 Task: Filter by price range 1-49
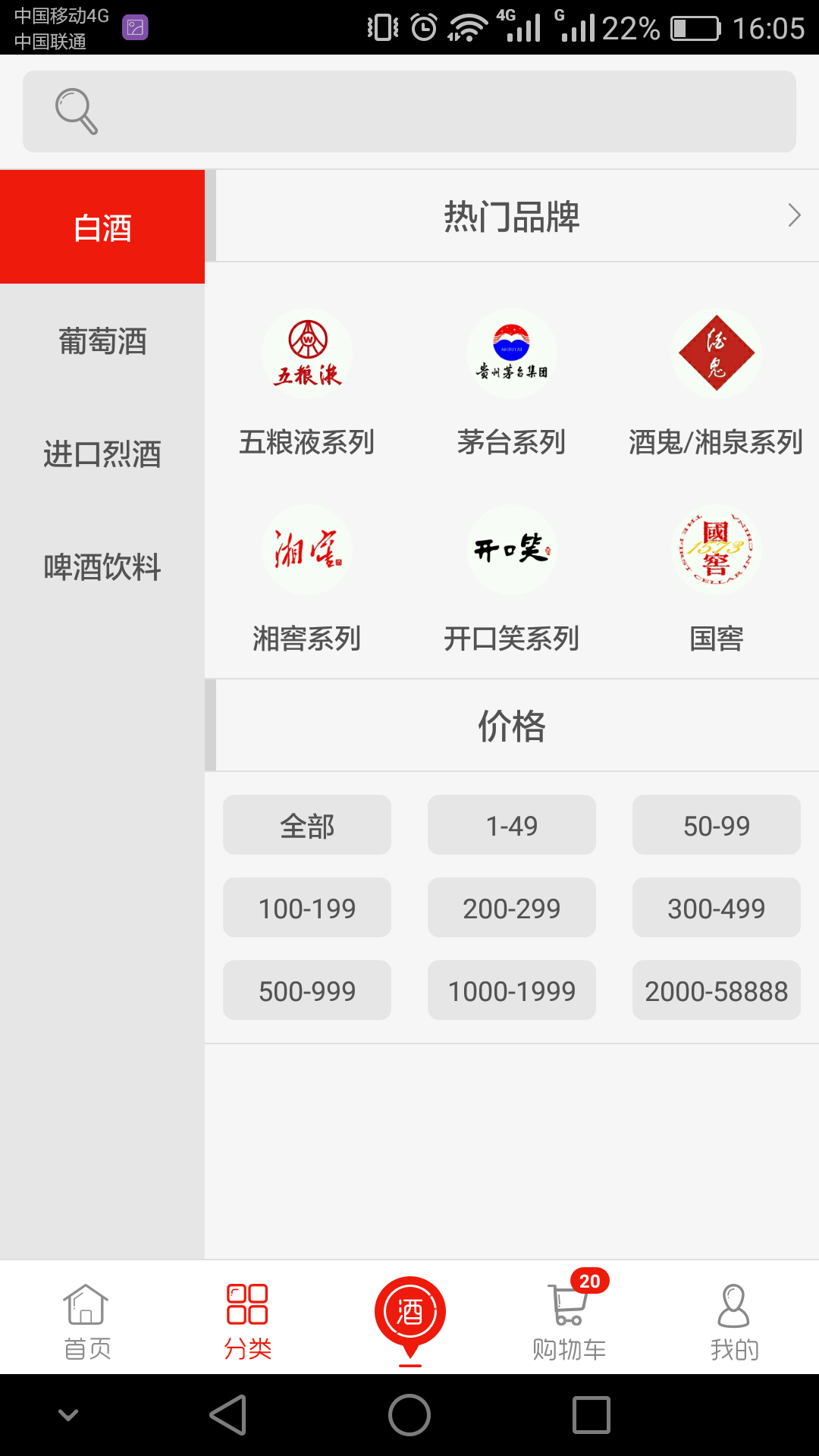pyautogui.click(x=512, y=825)
